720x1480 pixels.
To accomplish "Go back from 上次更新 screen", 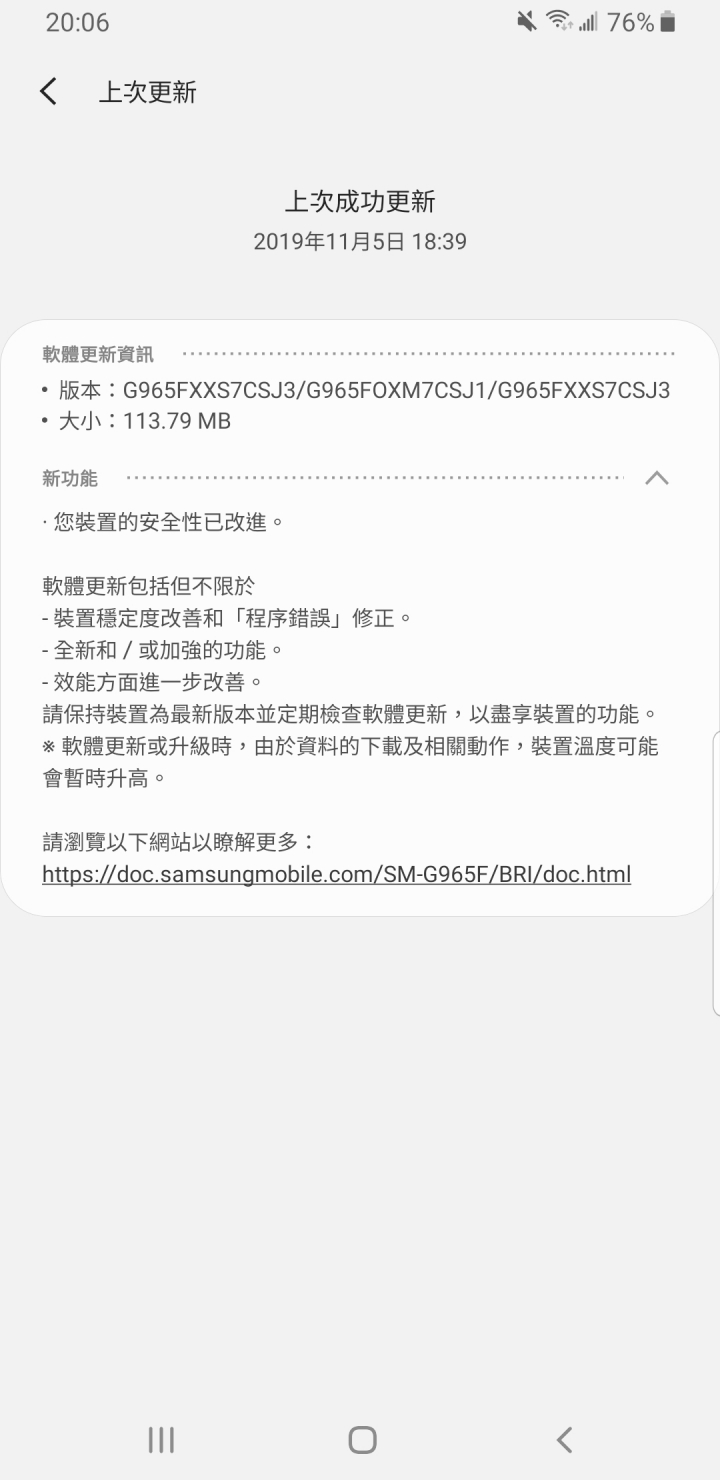I will tap(48, 92).
